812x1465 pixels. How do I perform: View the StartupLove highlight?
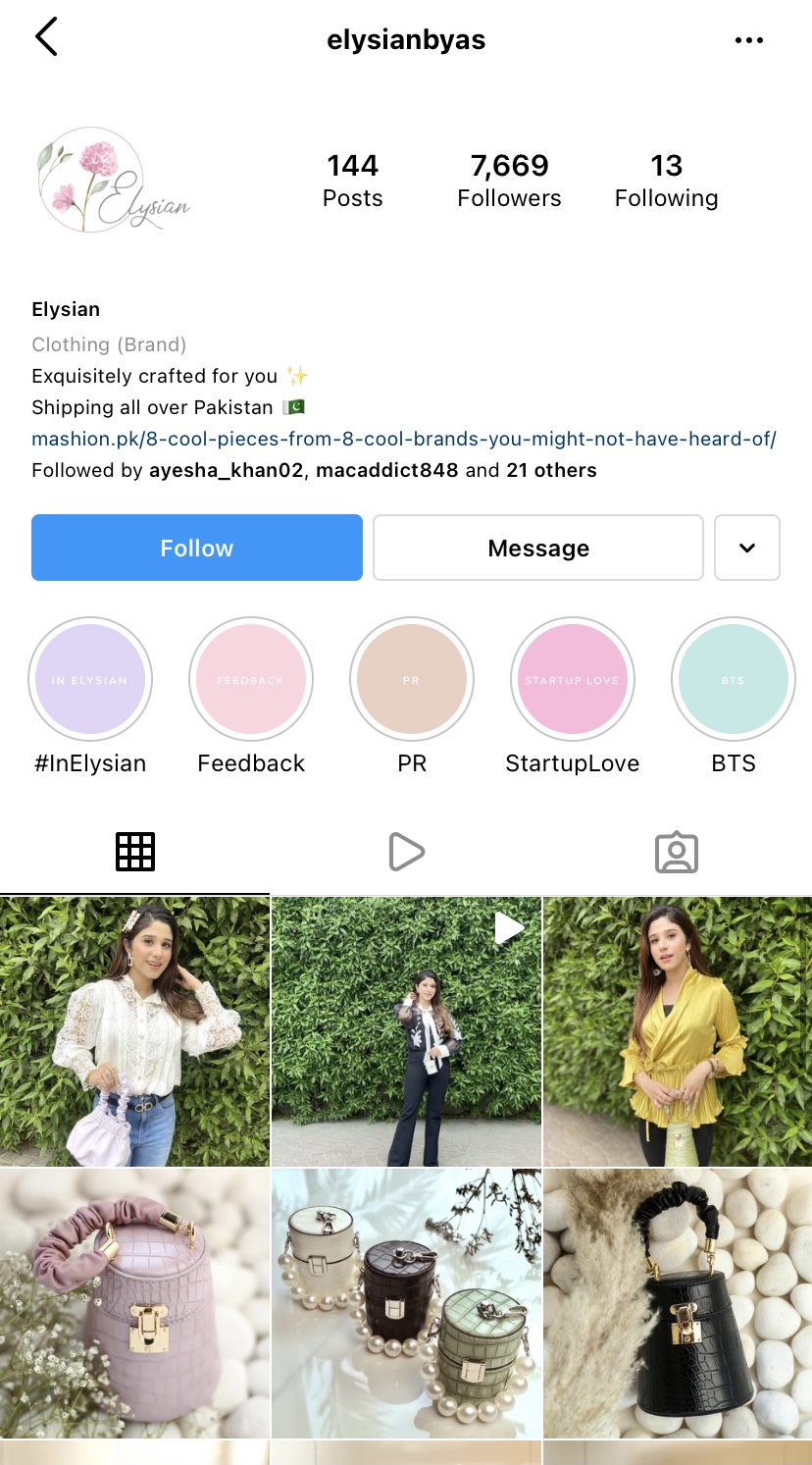click(573, 679)
